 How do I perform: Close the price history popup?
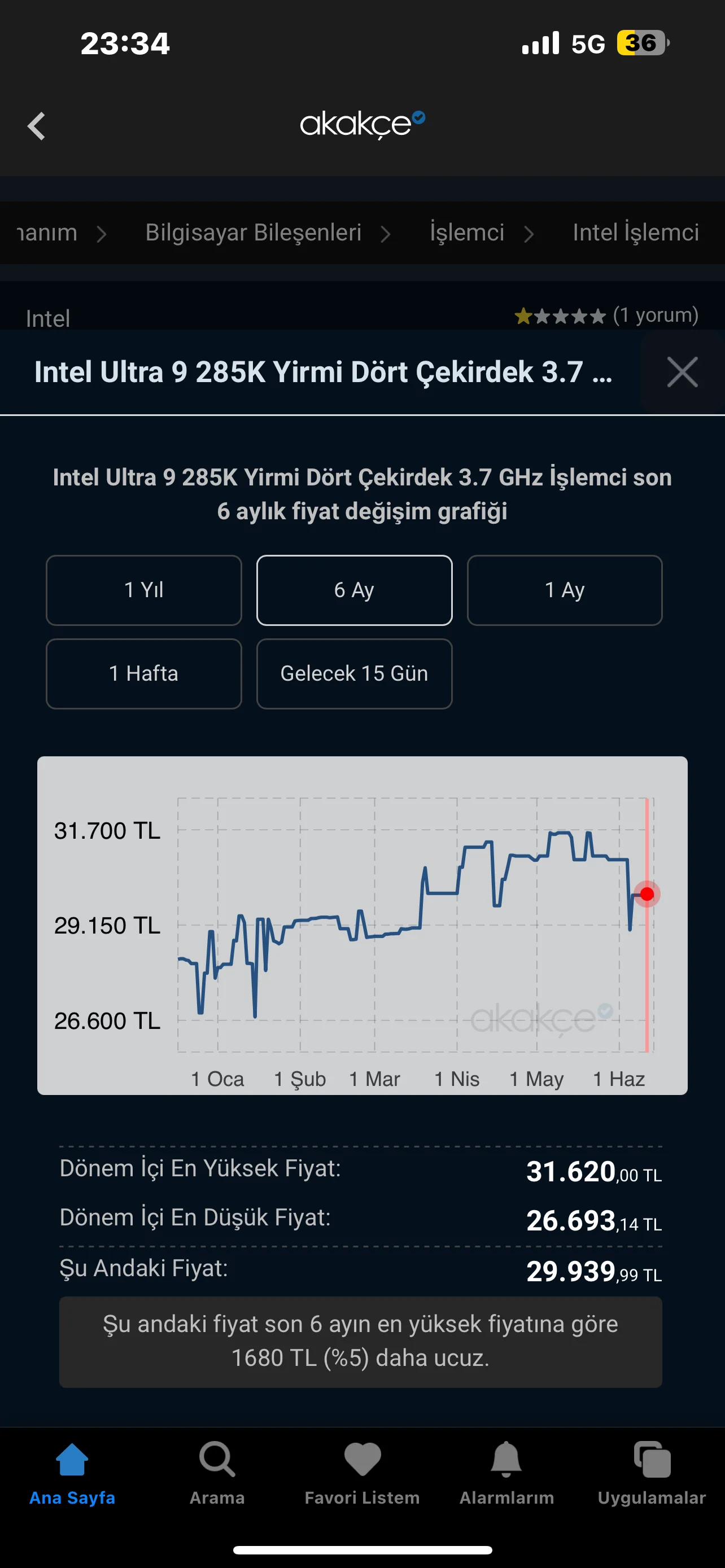pyautogui.click(x=682, y=372)
